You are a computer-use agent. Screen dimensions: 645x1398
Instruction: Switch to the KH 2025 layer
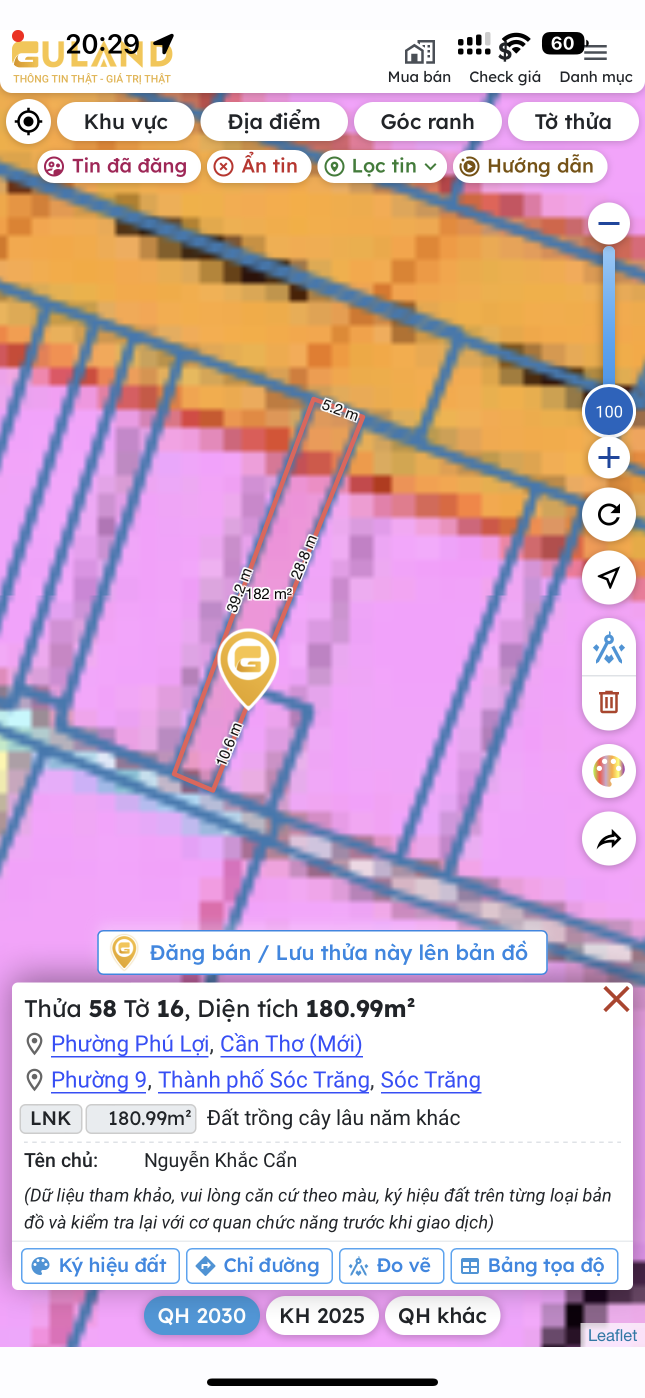tap(322, 1315)
